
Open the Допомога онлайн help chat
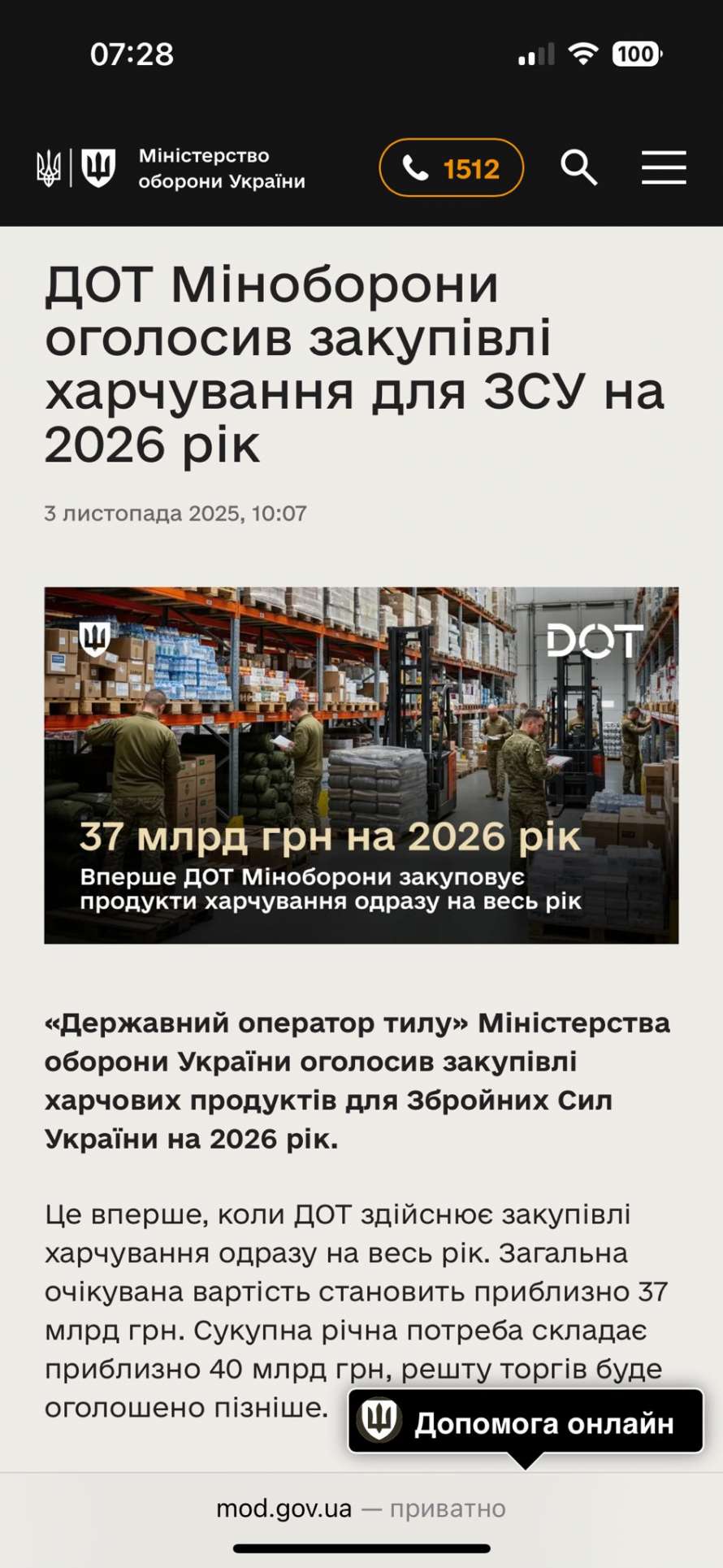pos(526,1422)
